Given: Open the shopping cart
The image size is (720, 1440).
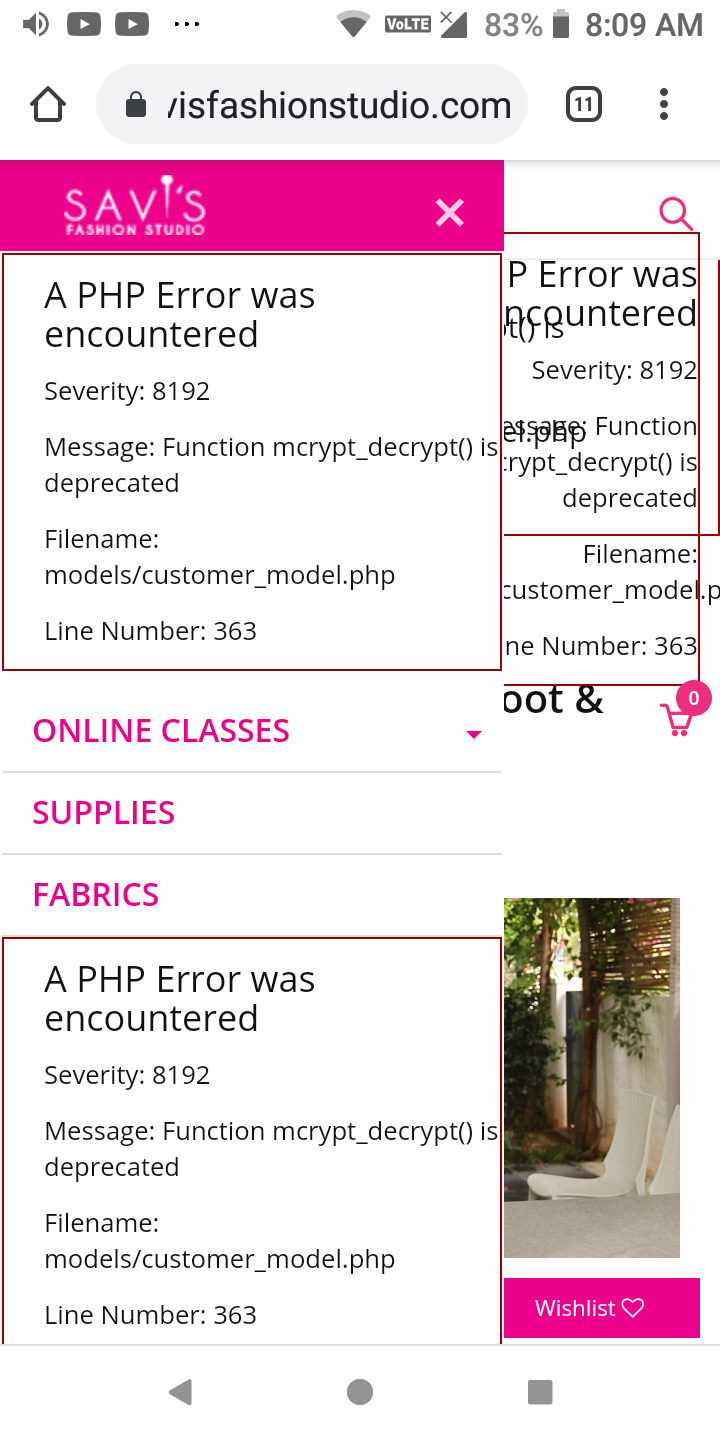Looking at the screenshot, I should point(678,719).
